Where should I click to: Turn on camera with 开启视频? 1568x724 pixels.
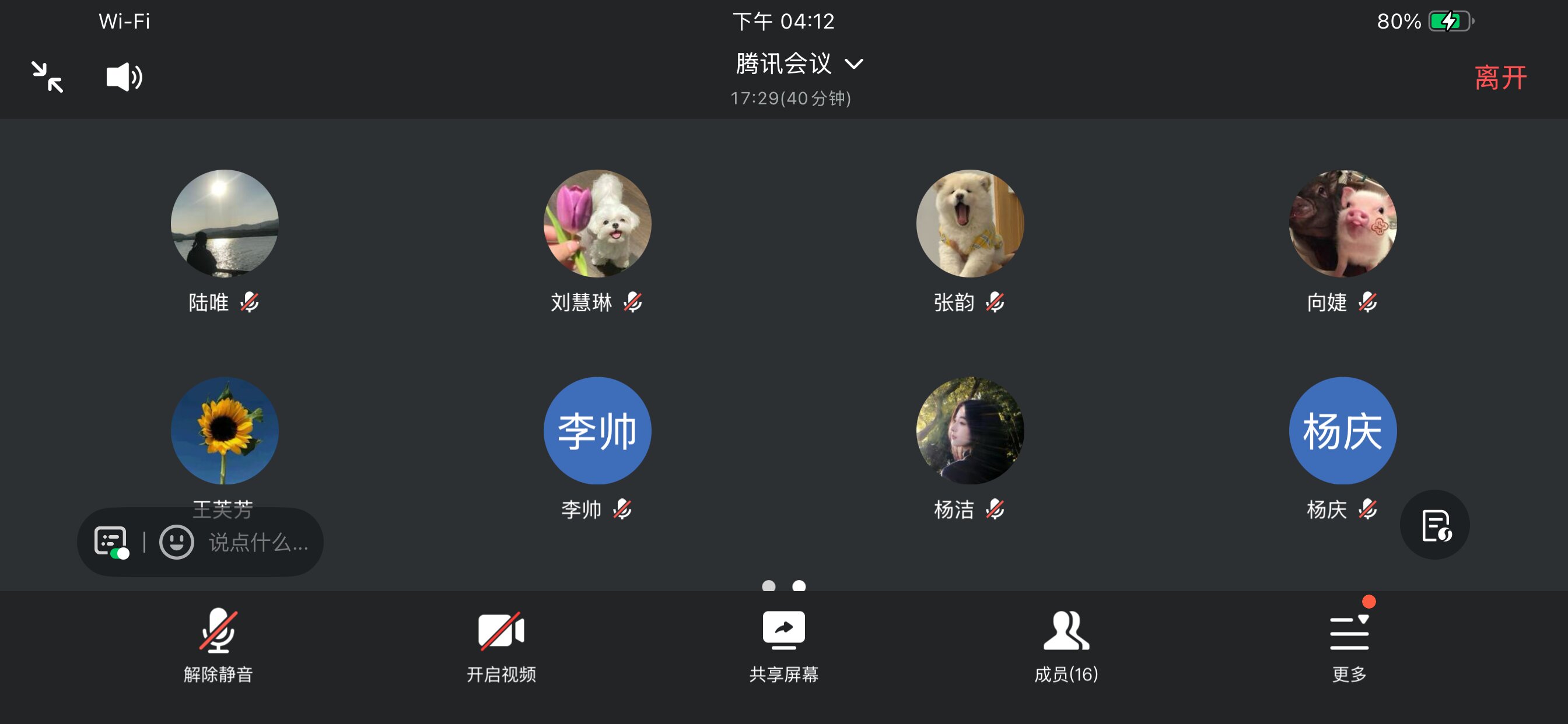pos(501,645)
